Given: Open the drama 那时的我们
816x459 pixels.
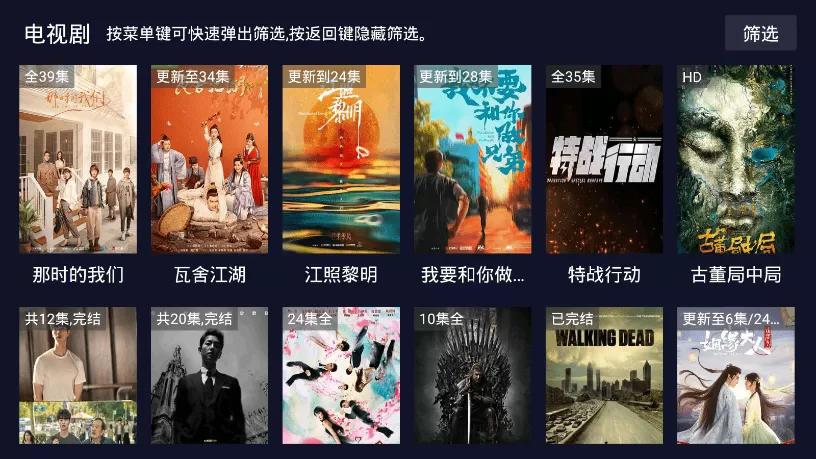Looking at the screenshot, I should click(78, 160).
